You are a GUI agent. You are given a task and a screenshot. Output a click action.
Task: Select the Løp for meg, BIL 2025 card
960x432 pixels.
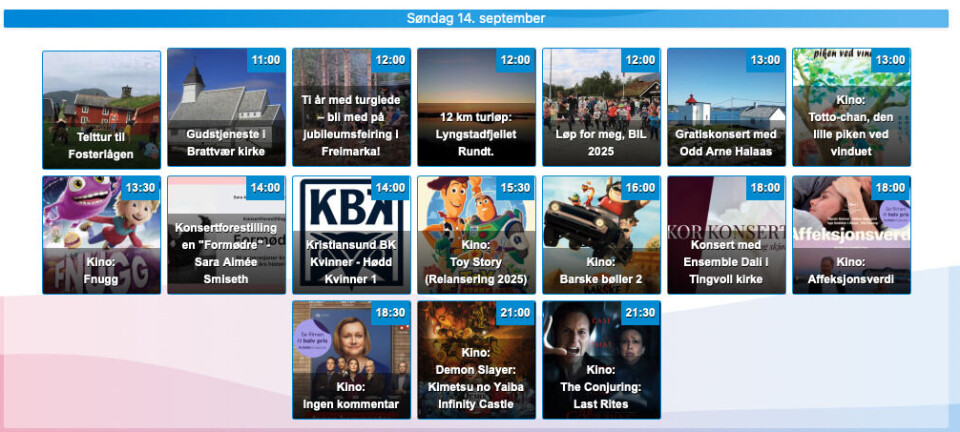[x=601, y=108]
